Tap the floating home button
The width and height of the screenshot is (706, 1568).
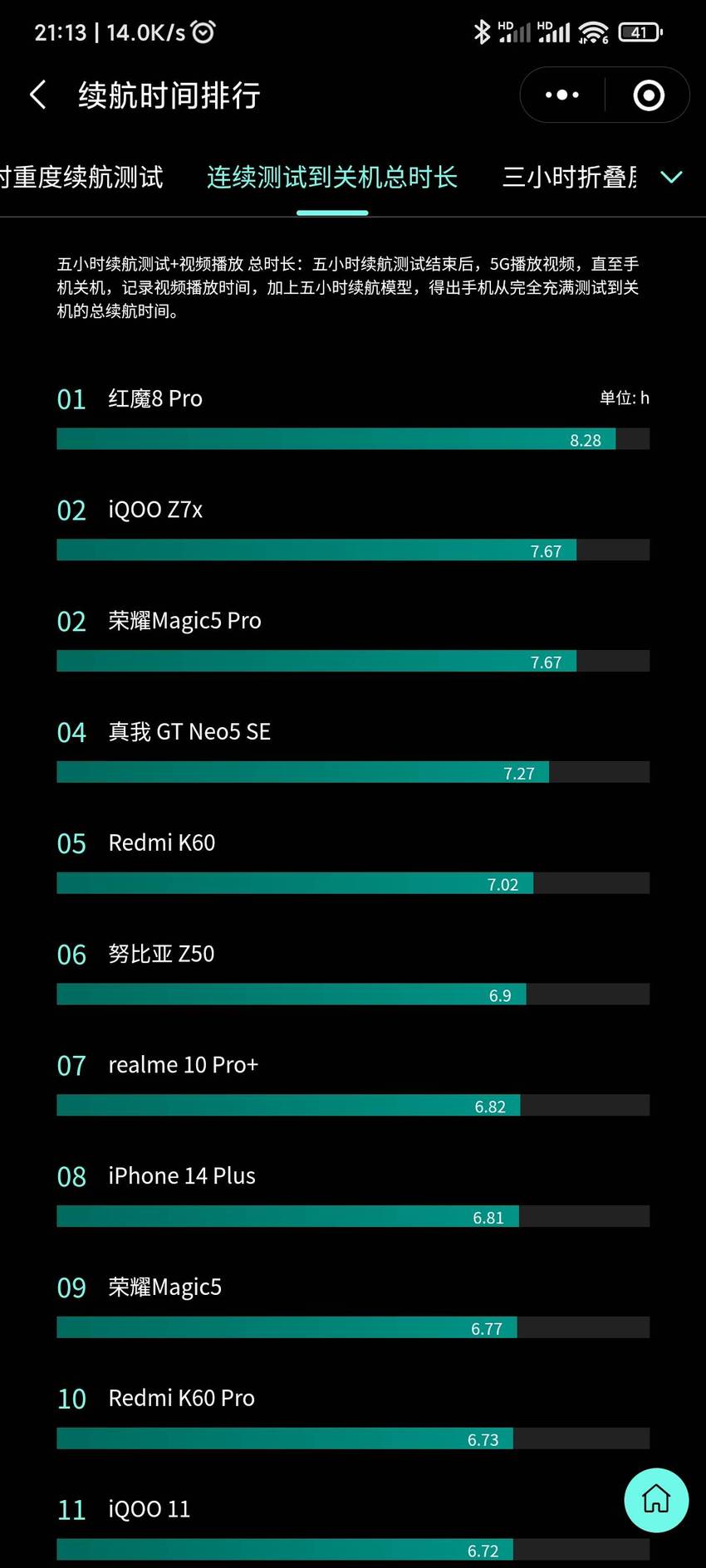(656, 1500)
